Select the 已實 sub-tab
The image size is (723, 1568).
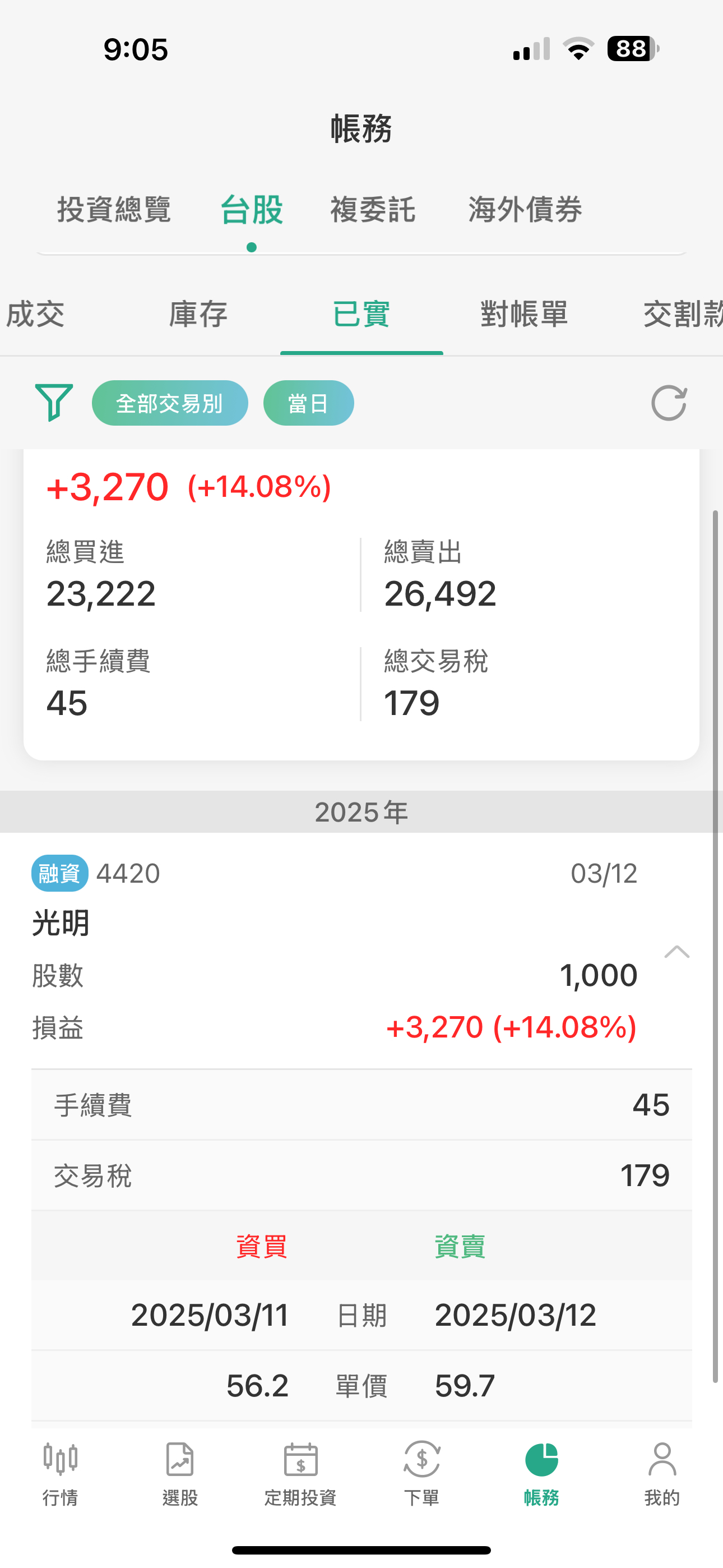(361, 314)
